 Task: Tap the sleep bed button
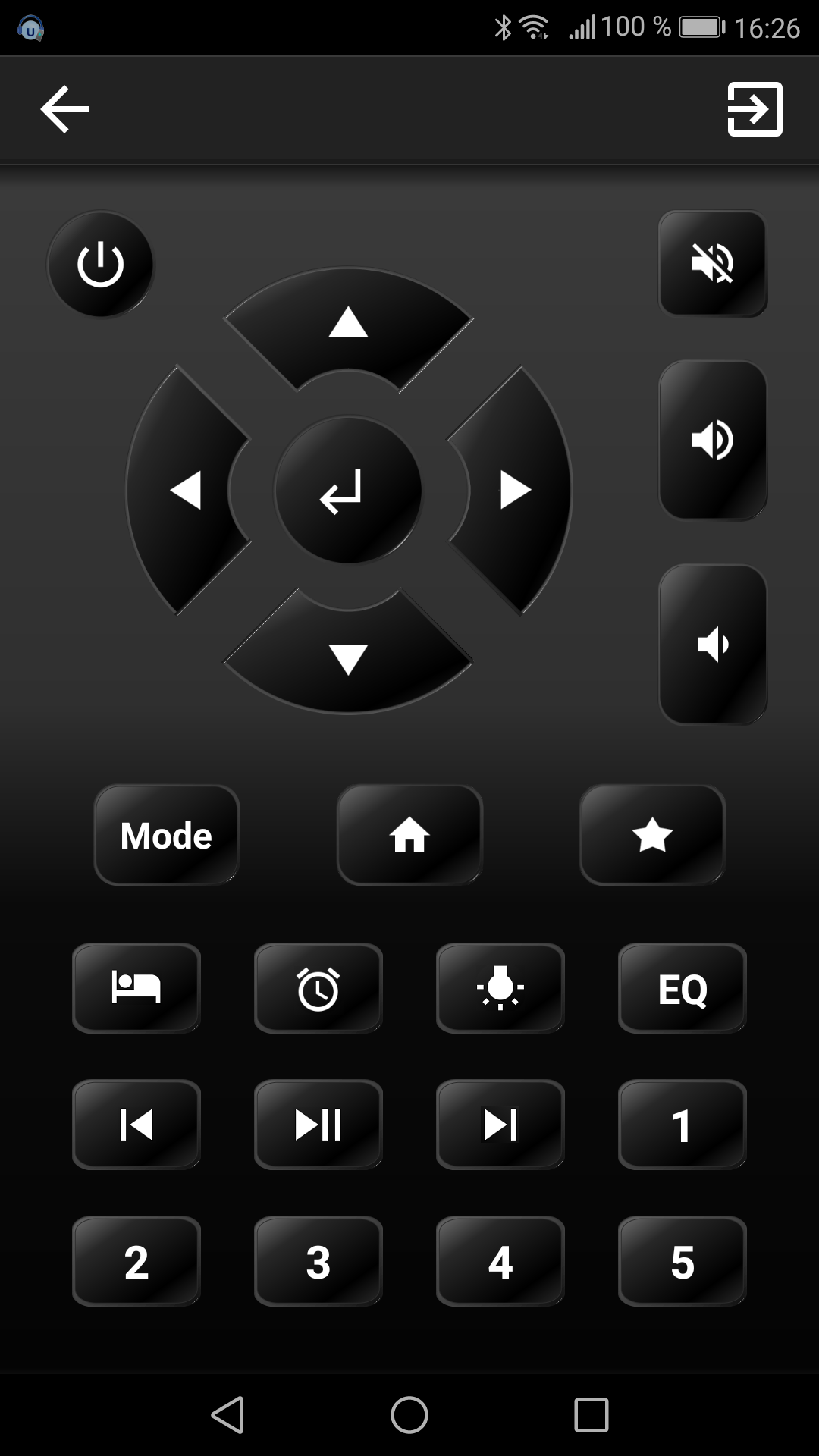coord(136,988)
